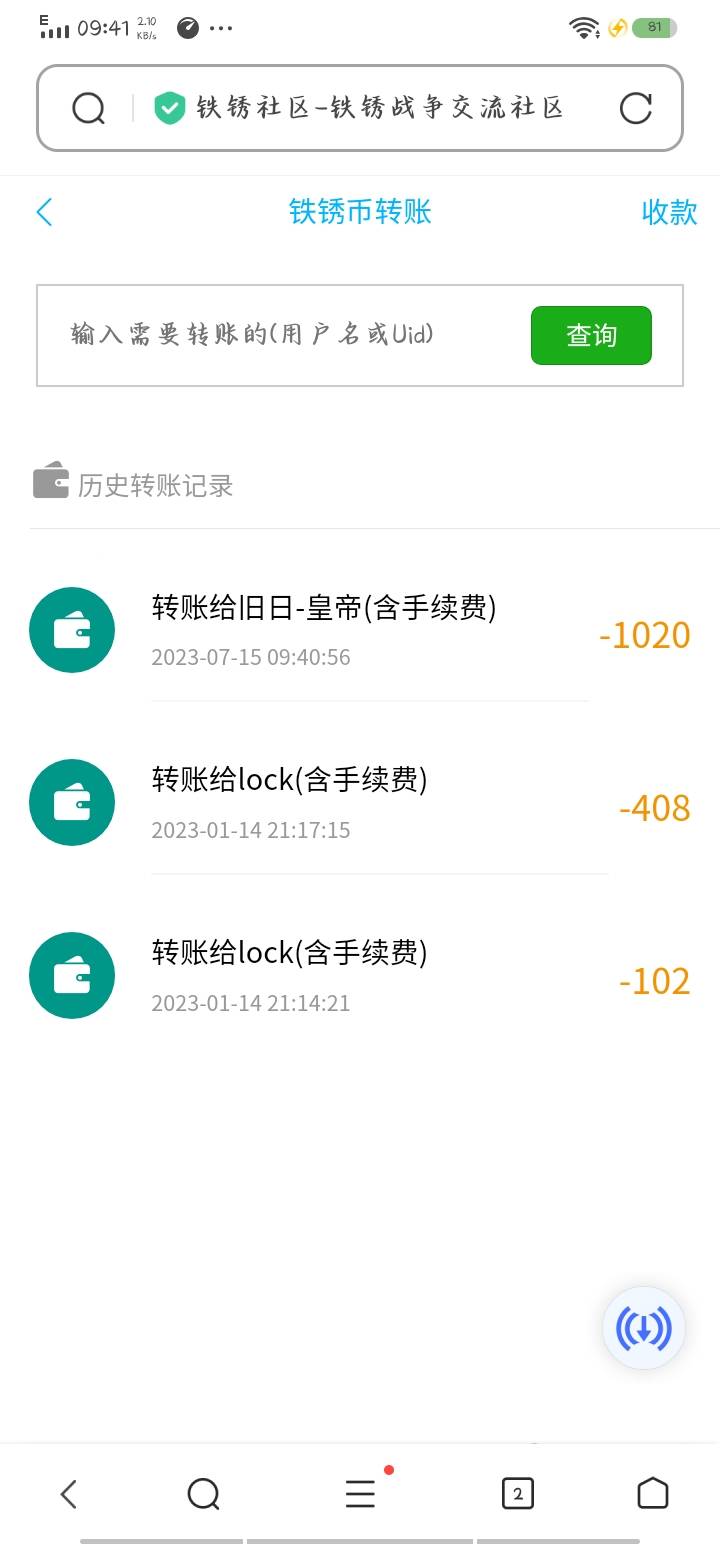The width and height of the screenshot is (720, 1544).
Task: Tap the site title in the address bar
Action: click(380, 108)
